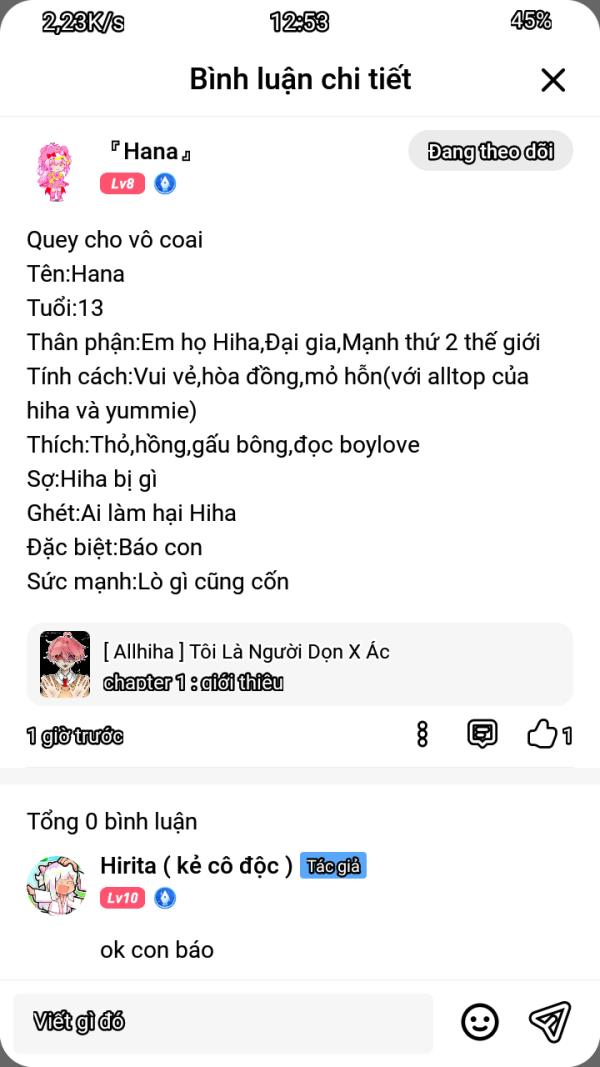Open Hirita's profile avatar
Viewport: 600px width, 1067px height.
click(56, 884)
